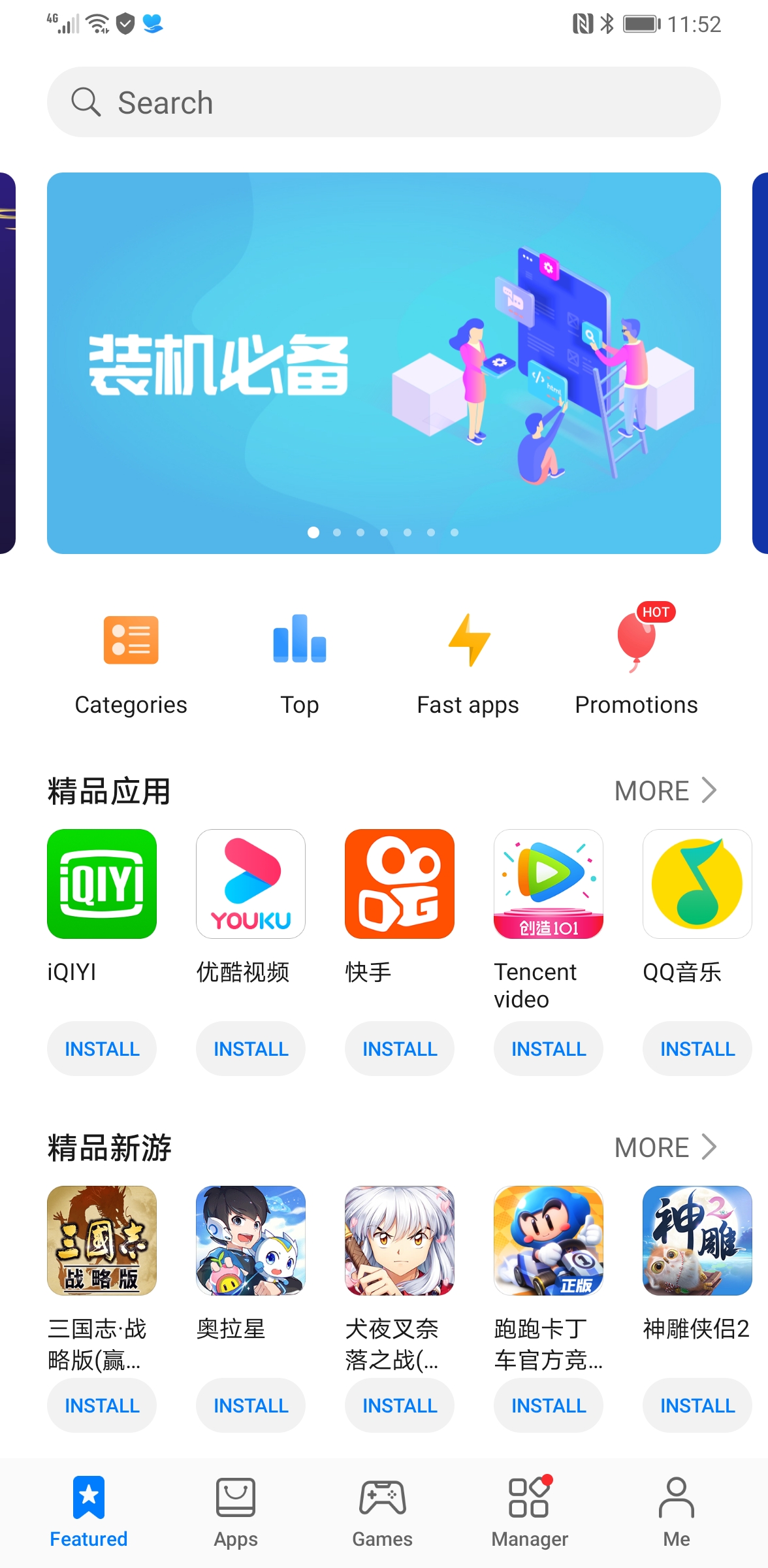Open the Search field

tap(384, 103)
